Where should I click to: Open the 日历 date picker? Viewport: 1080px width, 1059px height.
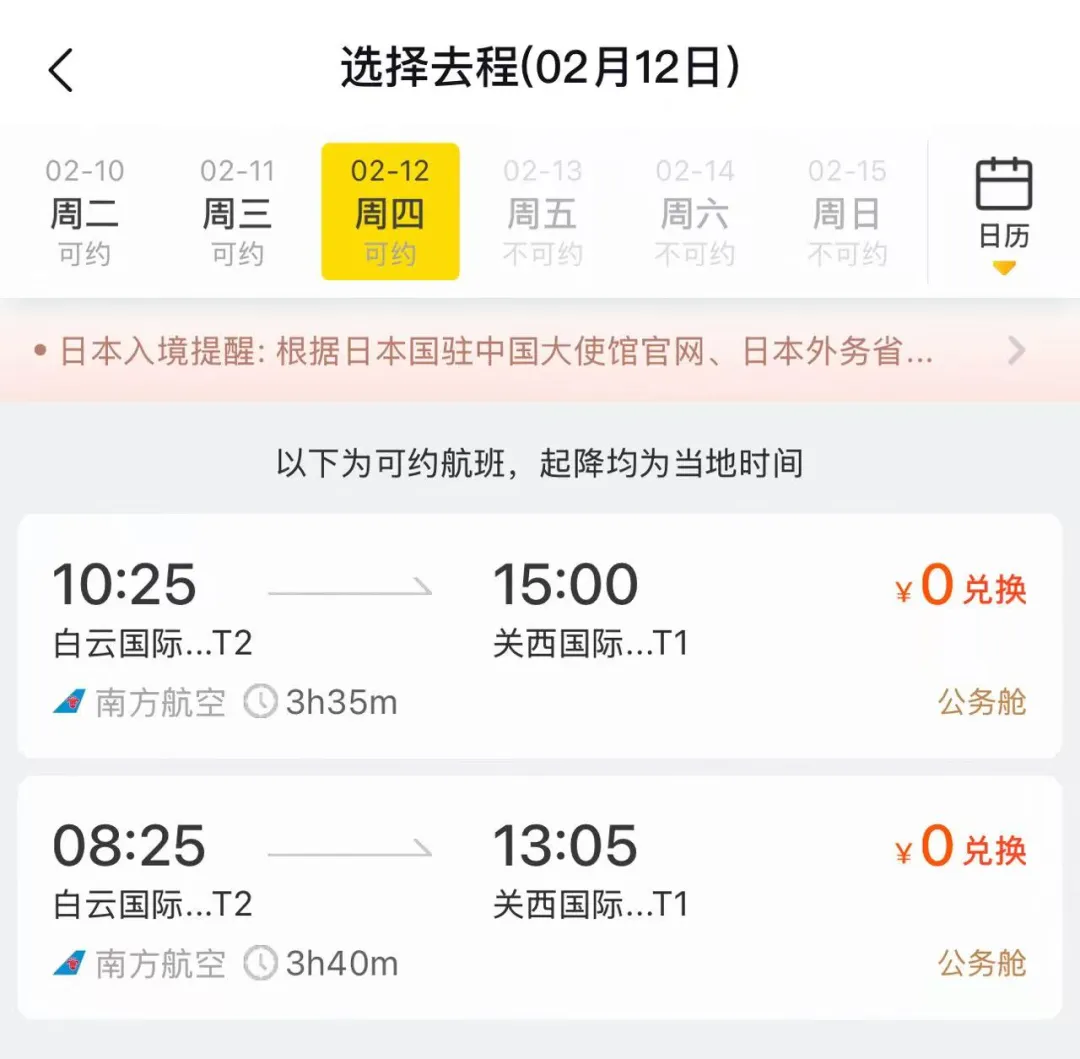tap(1003, 212)
